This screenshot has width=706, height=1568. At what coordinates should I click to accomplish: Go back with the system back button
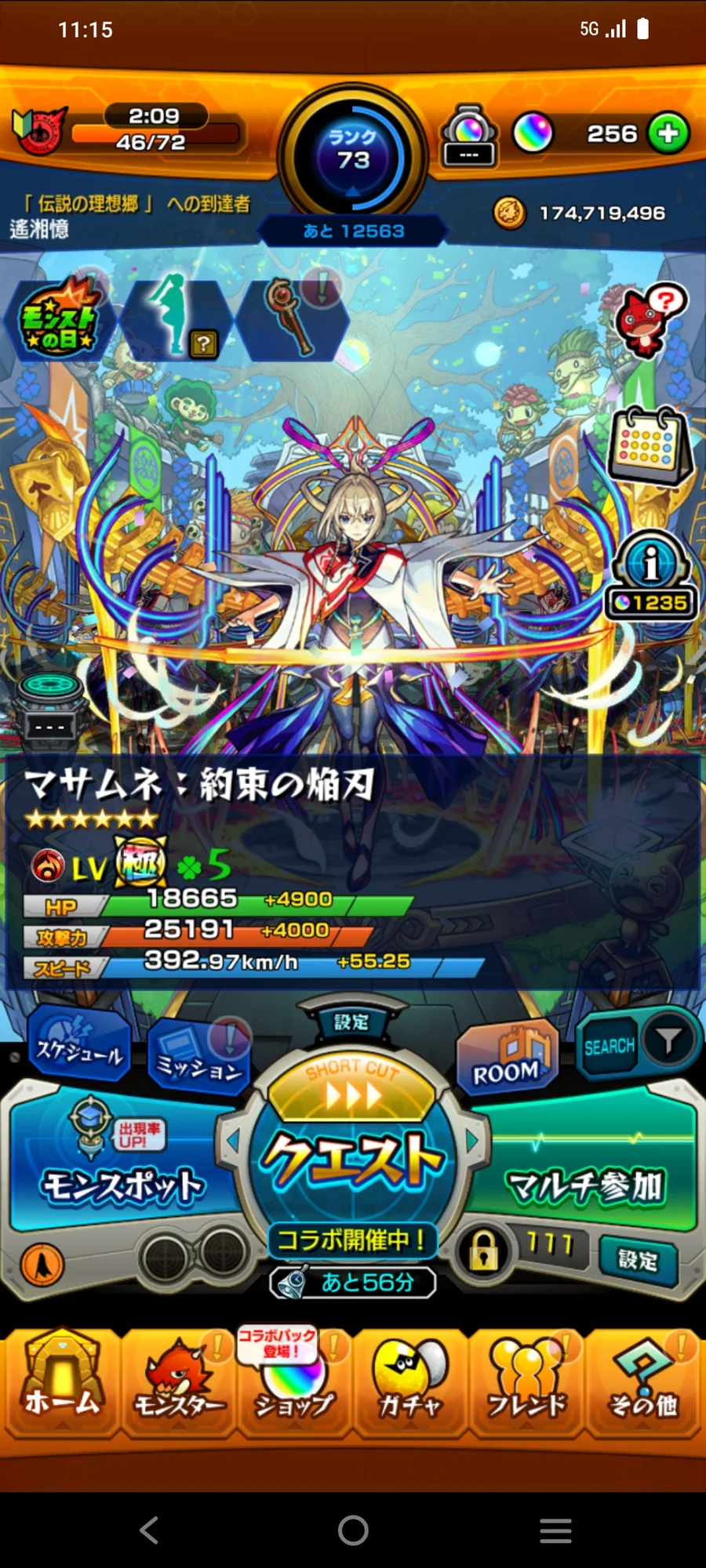(149, 1530)
